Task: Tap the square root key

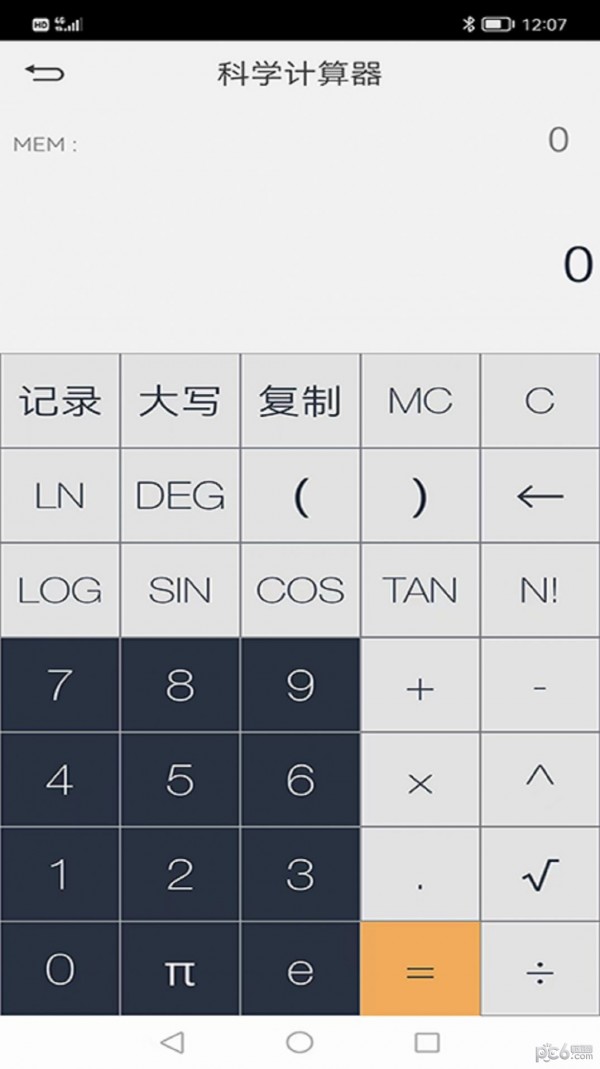Action: coord(540,875)
